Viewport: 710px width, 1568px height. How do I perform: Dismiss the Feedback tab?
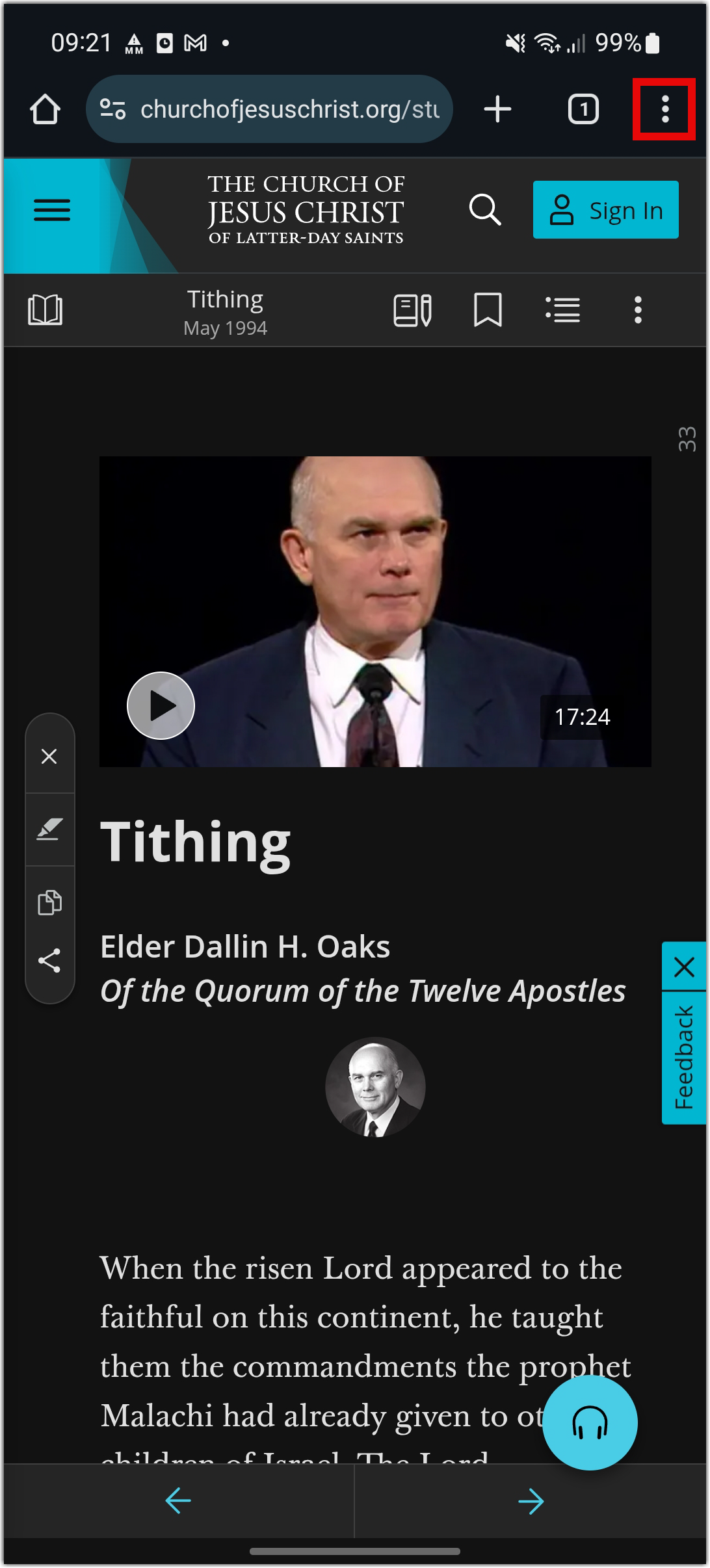684,967
